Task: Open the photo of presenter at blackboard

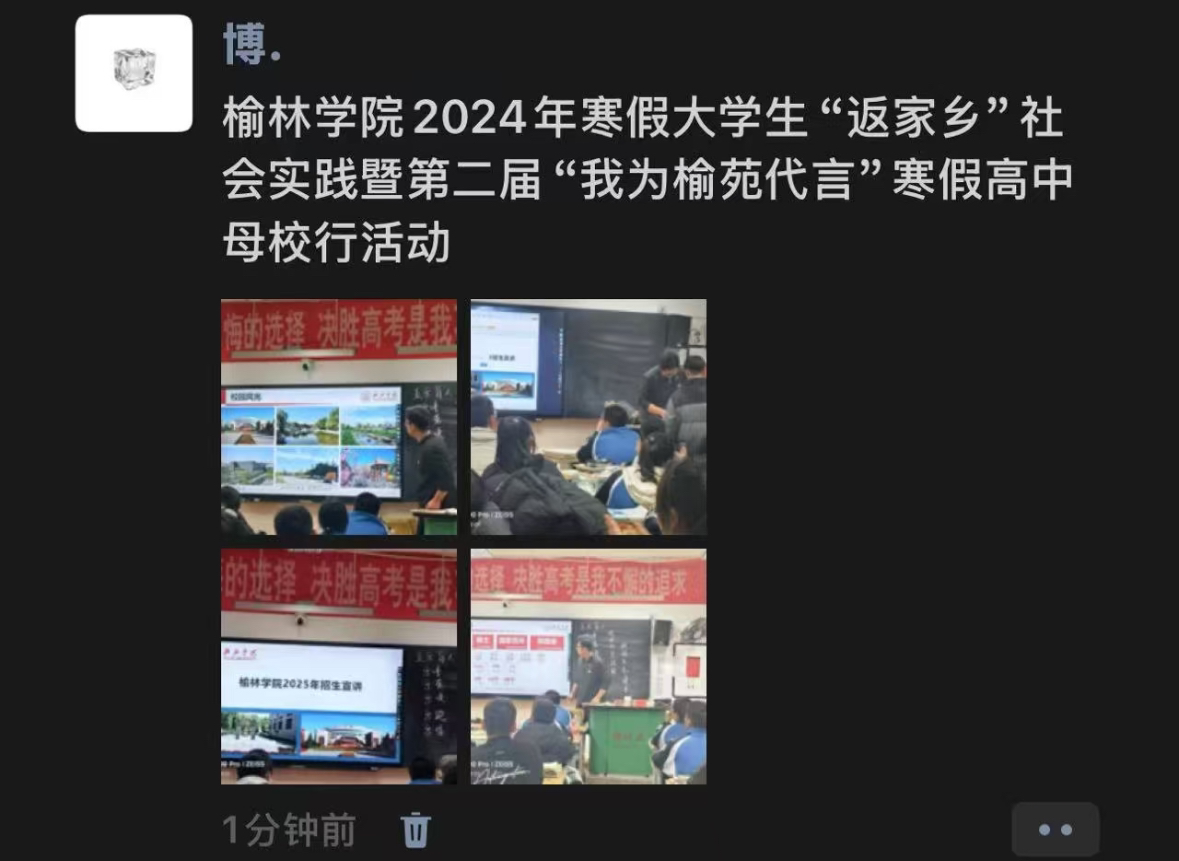Action: point(588,666)
